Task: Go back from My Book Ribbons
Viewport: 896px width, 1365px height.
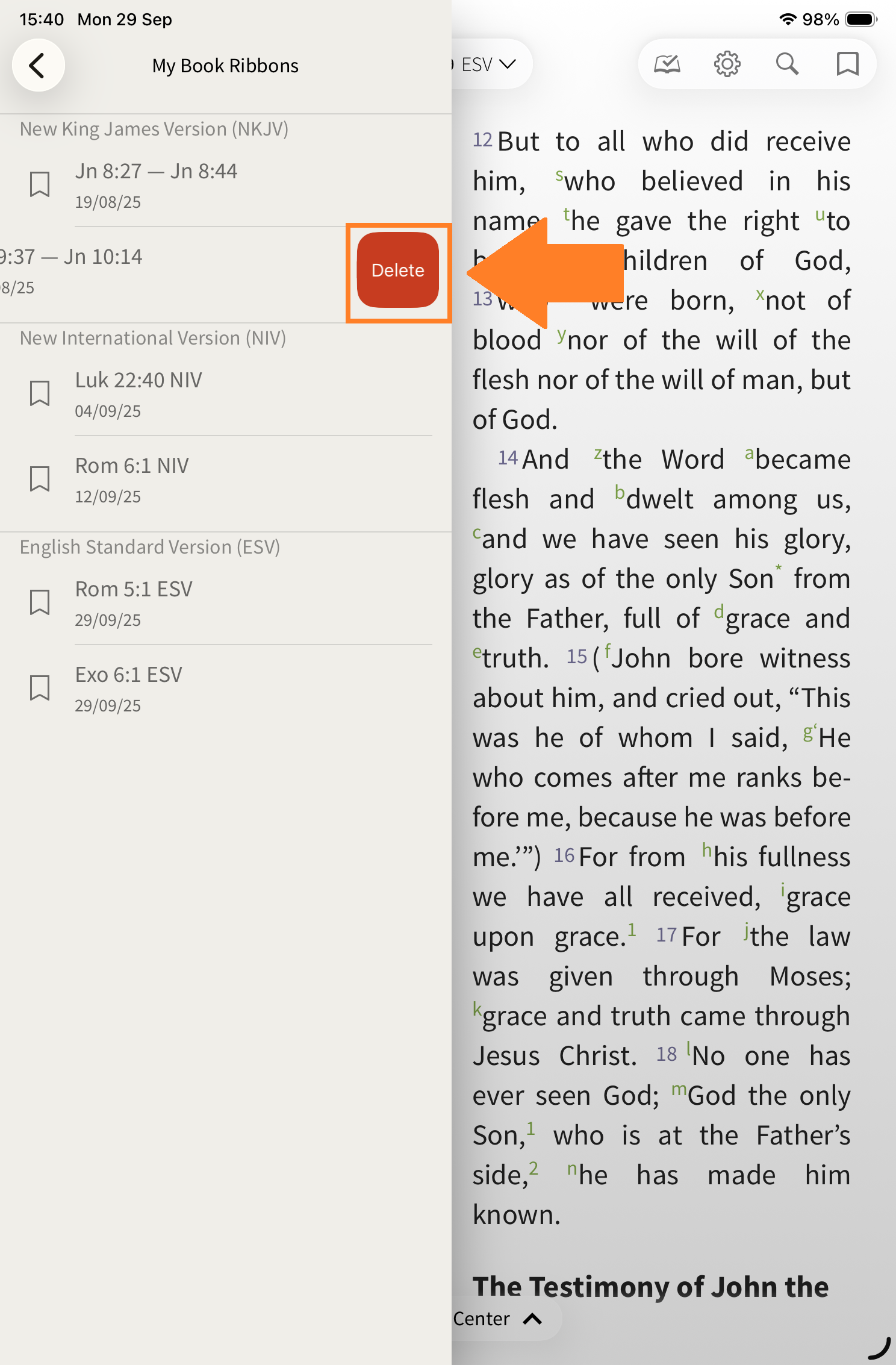Action: [x=38, y=66]
